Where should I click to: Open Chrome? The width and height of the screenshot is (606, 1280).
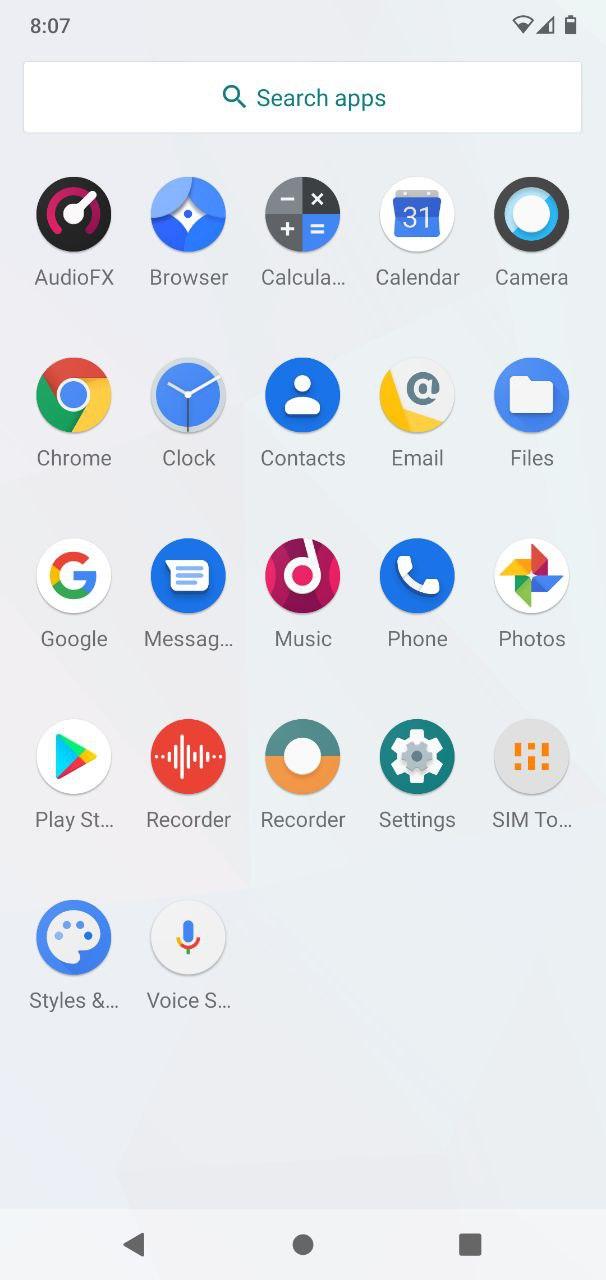[74, 396]
